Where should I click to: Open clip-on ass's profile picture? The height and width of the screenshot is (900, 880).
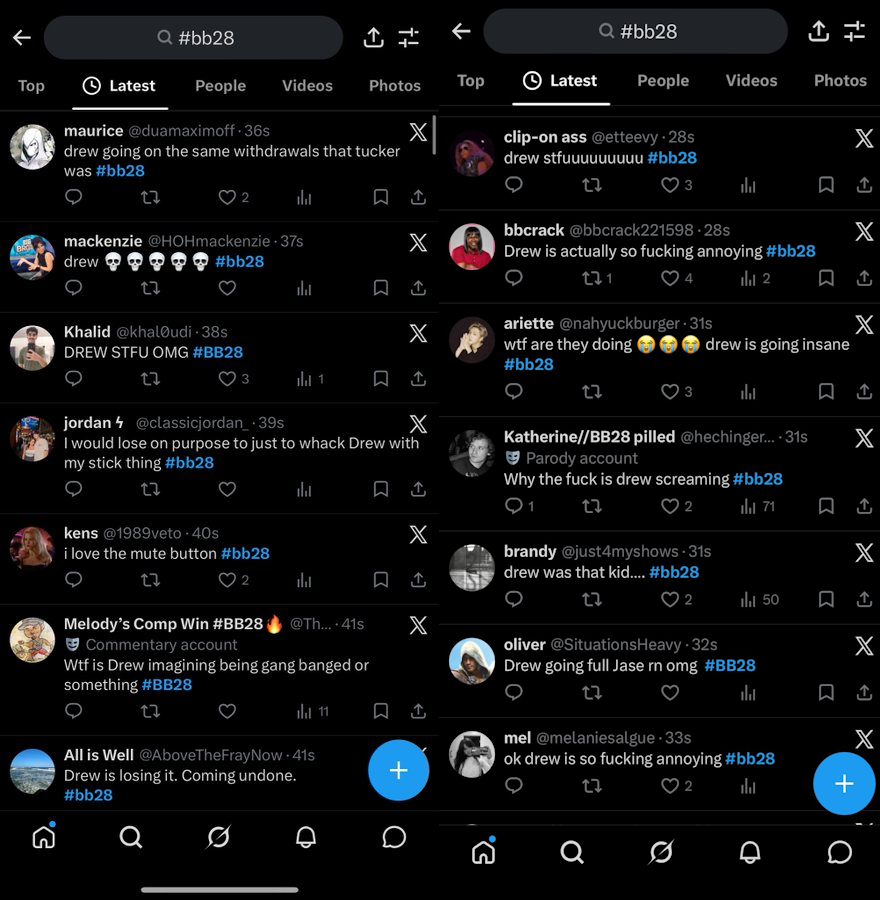click(472, 153)
